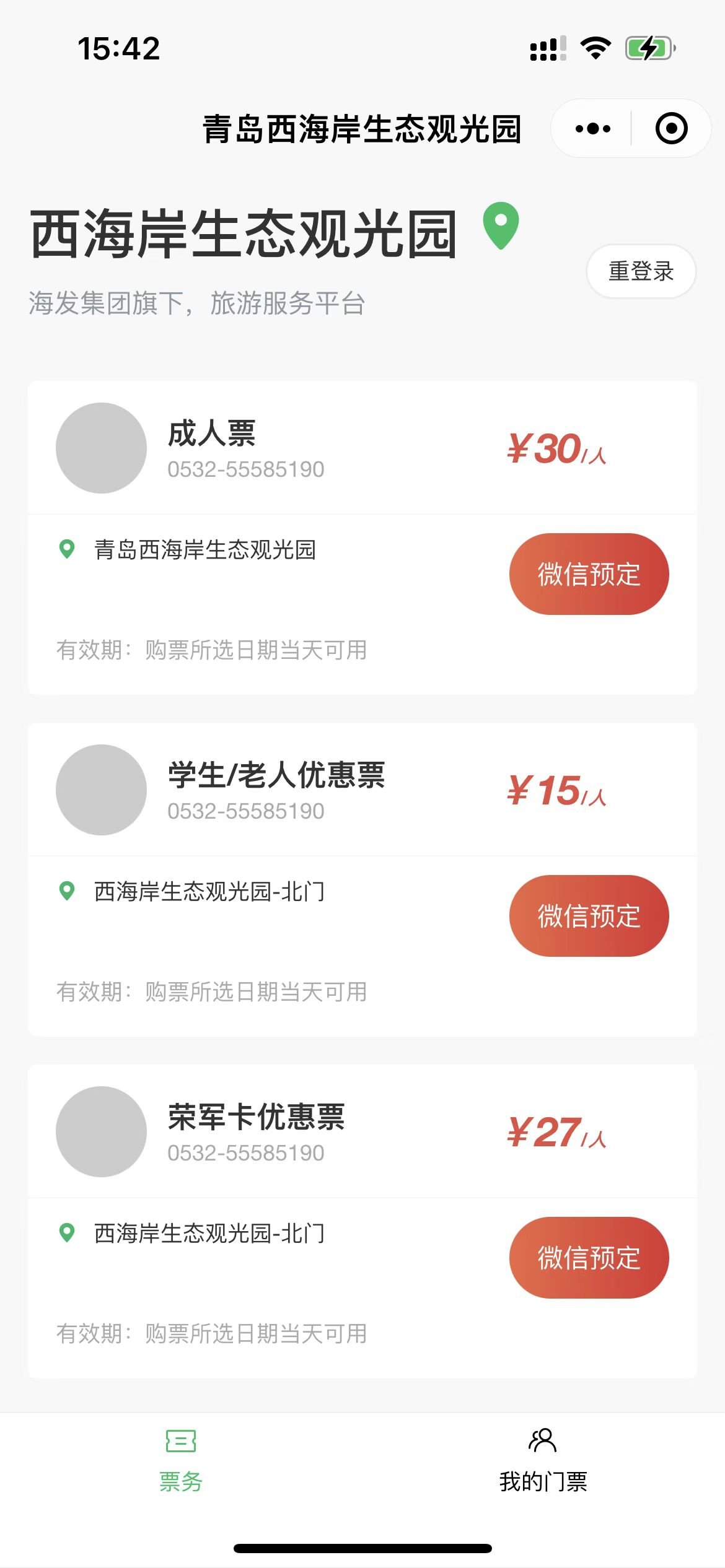725x1568 pixels.
Task: Close the mini program via circle icon
Action: point(671,129)
